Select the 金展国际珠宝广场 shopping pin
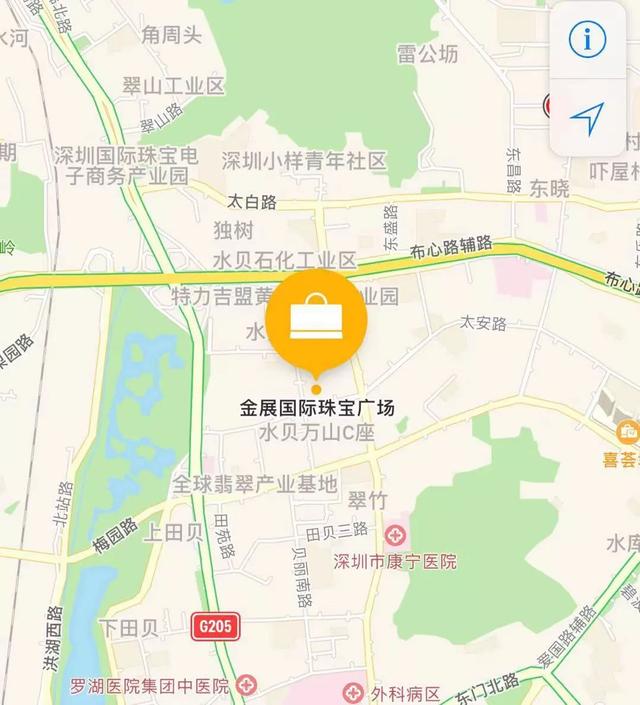This screenshot has height=705, width=640. [x=317, y=318]
